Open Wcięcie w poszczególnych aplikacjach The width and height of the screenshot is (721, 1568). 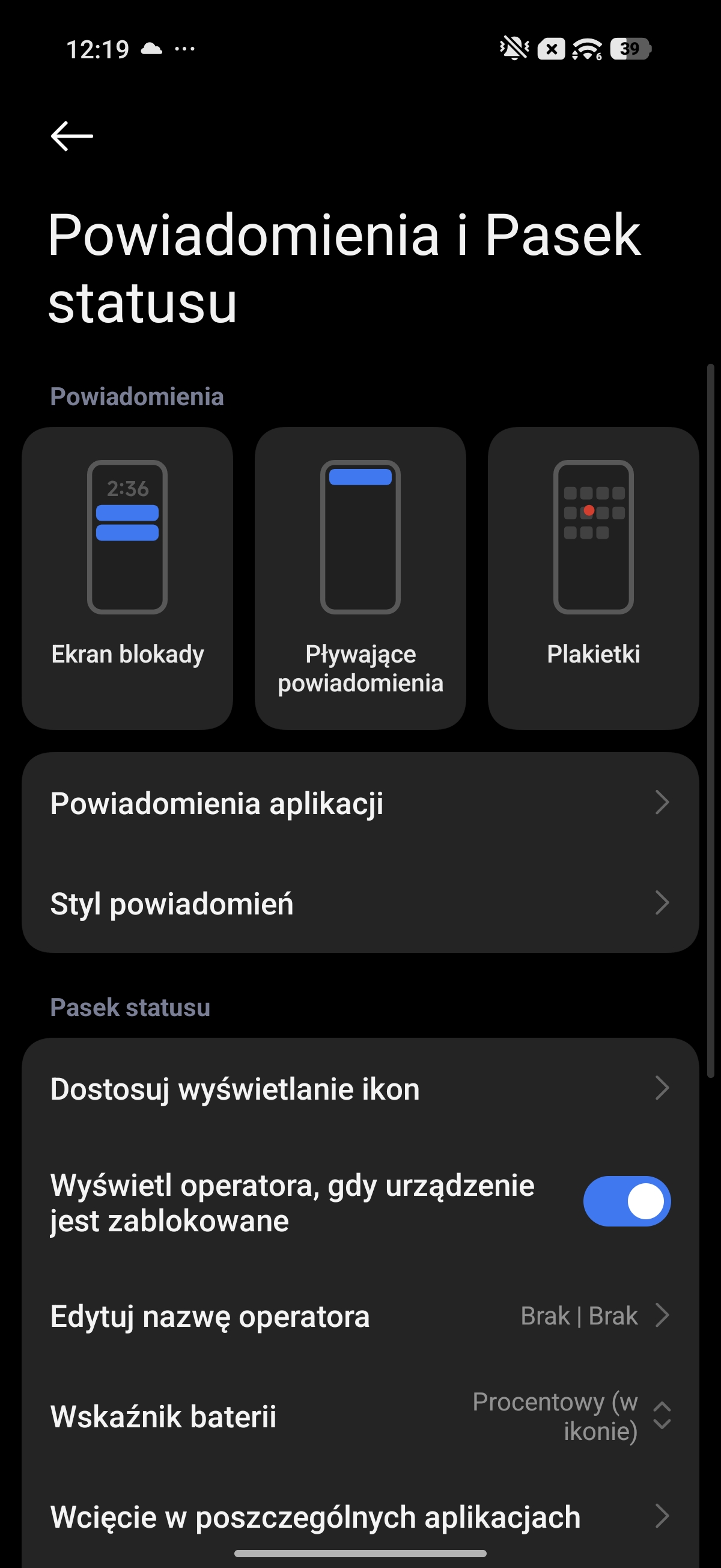click(360, 1516)
